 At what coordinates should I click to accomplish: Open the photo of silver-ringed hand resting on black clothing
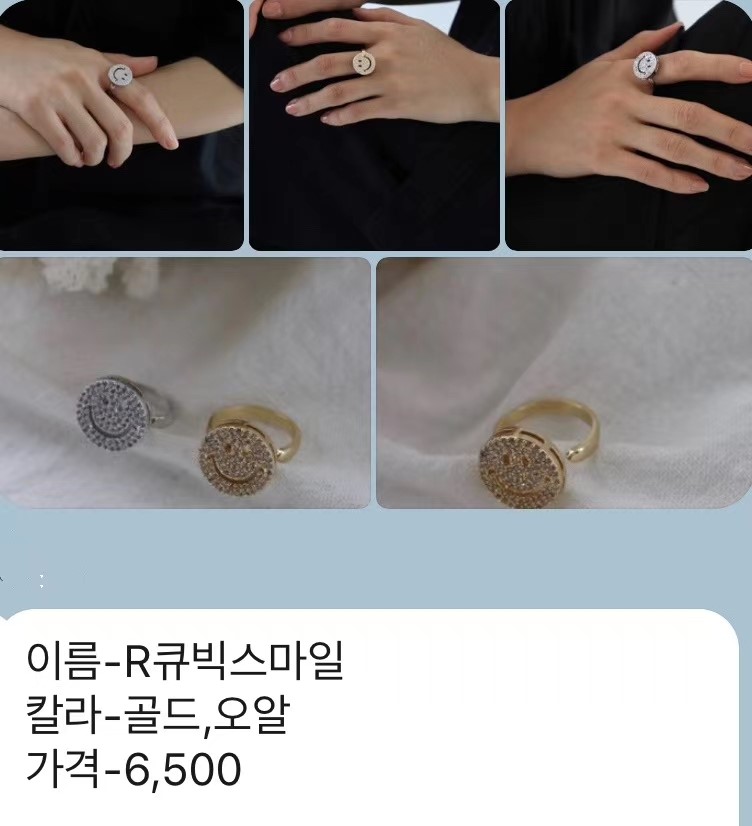point(628,124)
